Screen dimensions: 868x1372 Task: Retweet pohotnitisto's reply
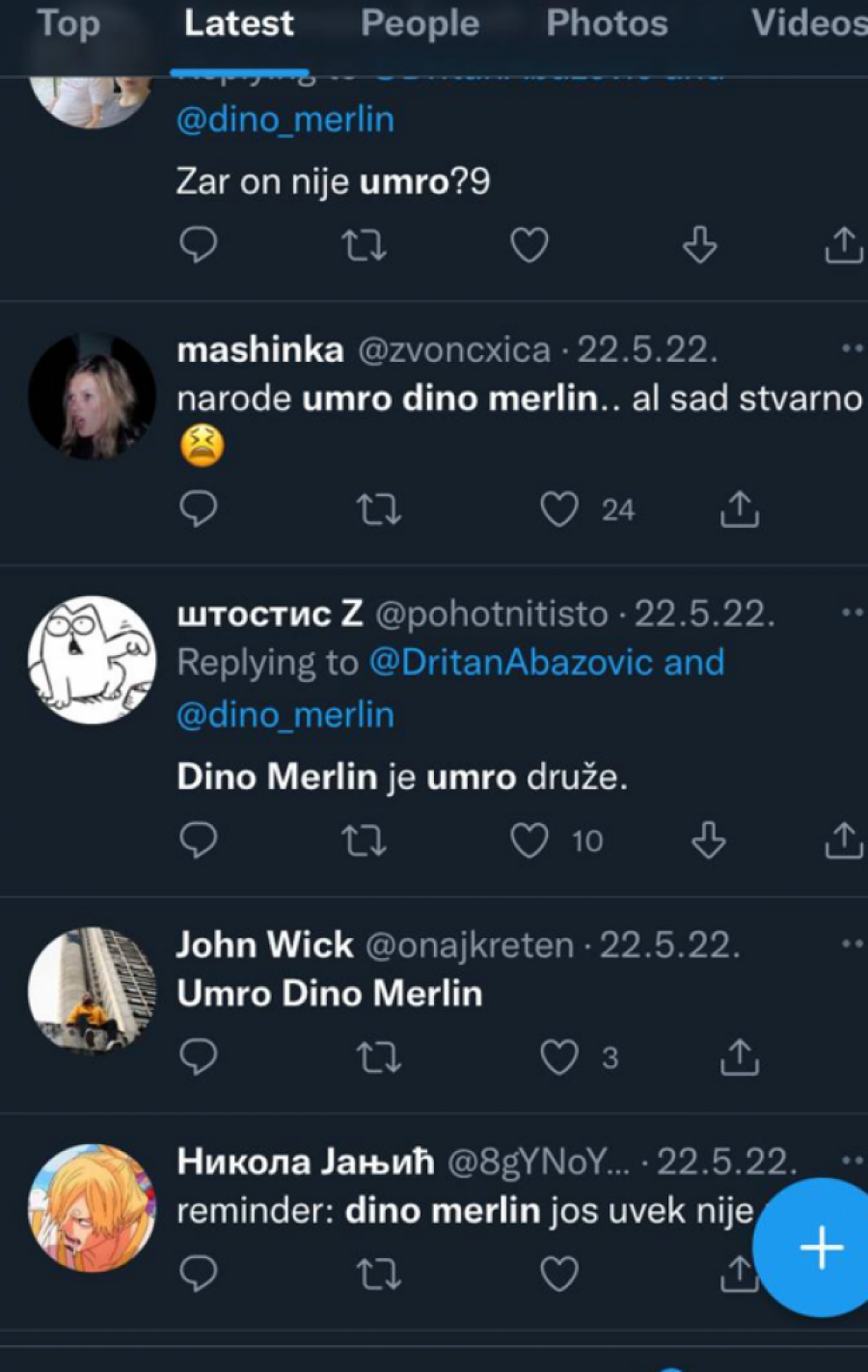pyautogui.click(x=365, y=840)
